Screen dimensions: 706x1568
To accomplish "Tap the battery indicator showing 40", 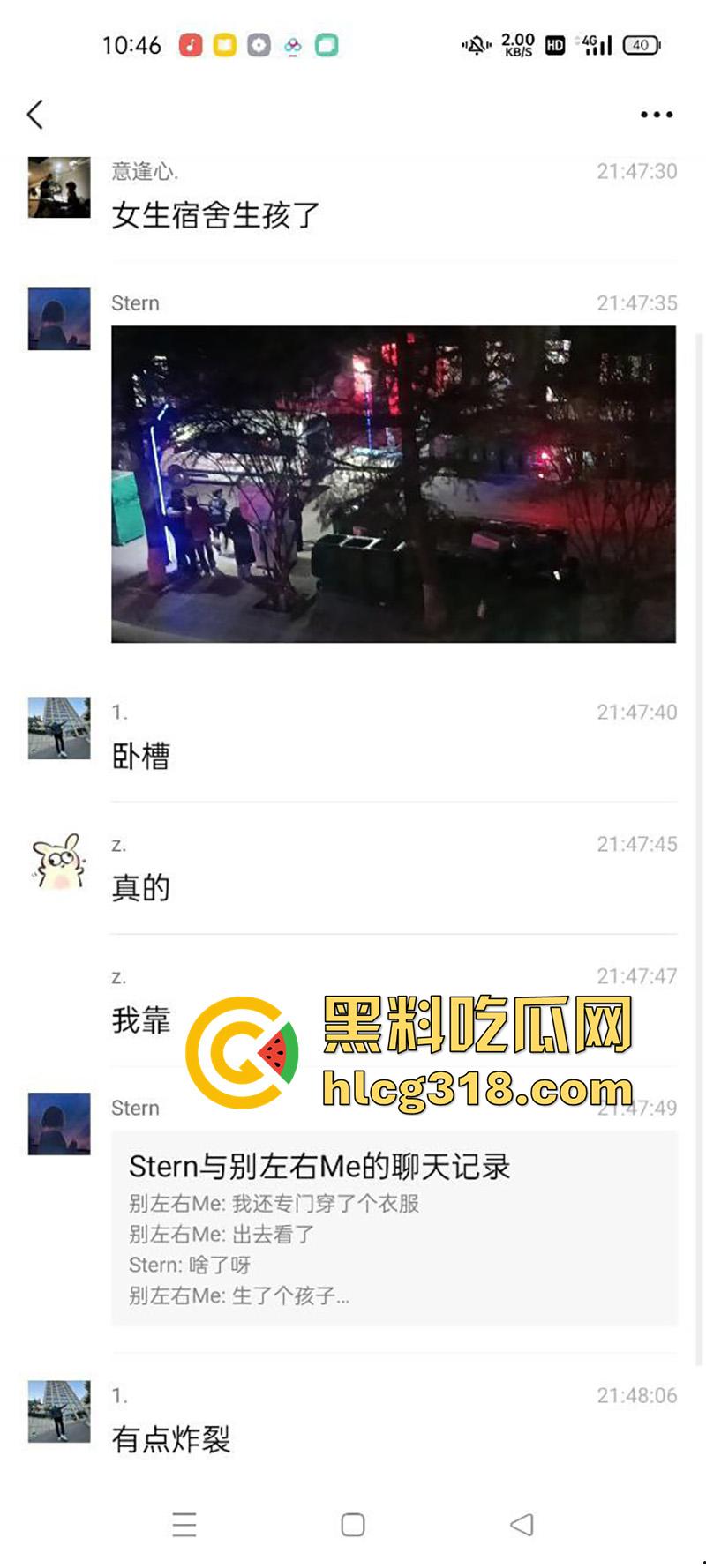I will 641,44.
